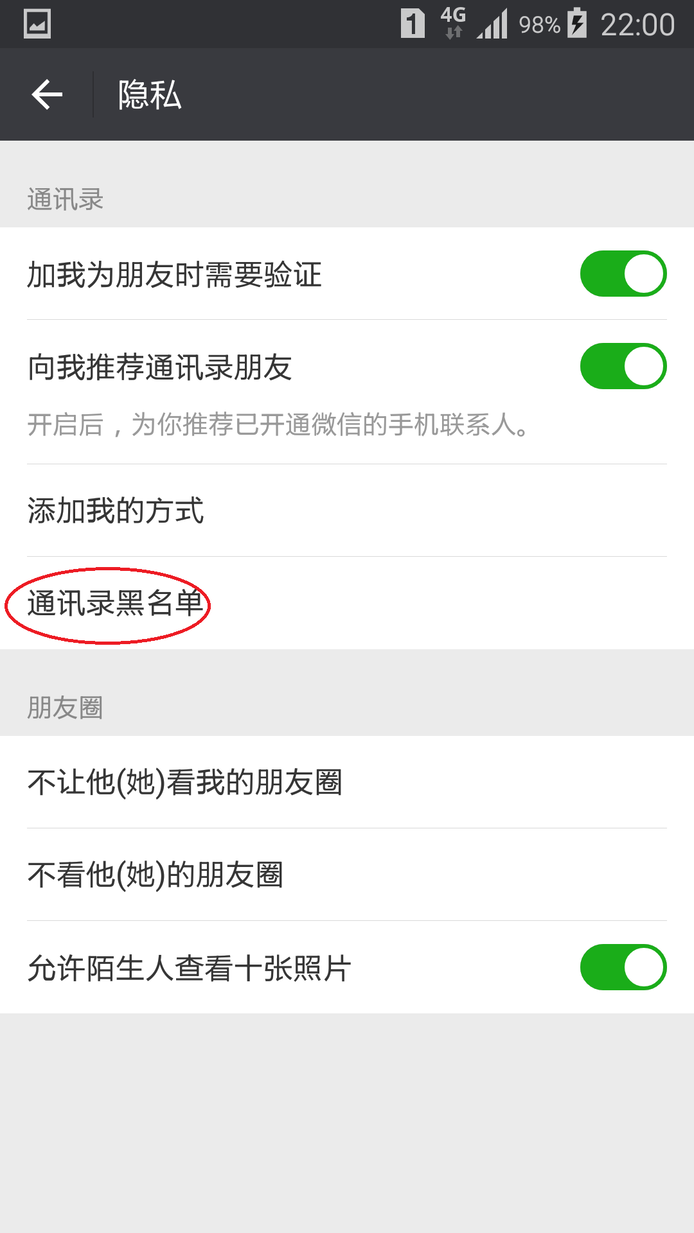
Task: Toggle 加我为朋友时需要验证 switch
Action: (623, 274)
